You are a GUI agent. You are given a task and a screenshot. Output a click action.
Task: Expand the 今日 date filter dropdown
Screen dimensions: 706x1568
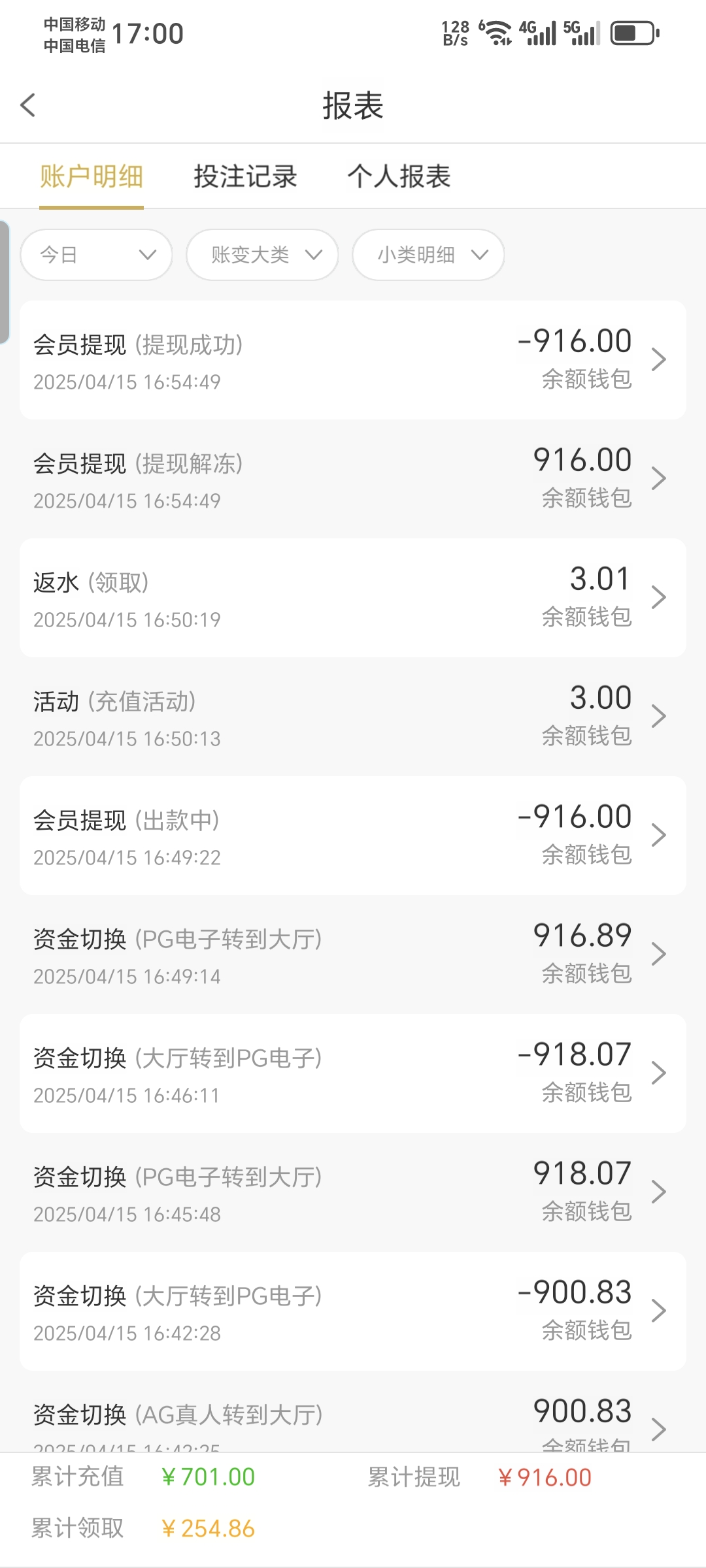click(96, 255)
